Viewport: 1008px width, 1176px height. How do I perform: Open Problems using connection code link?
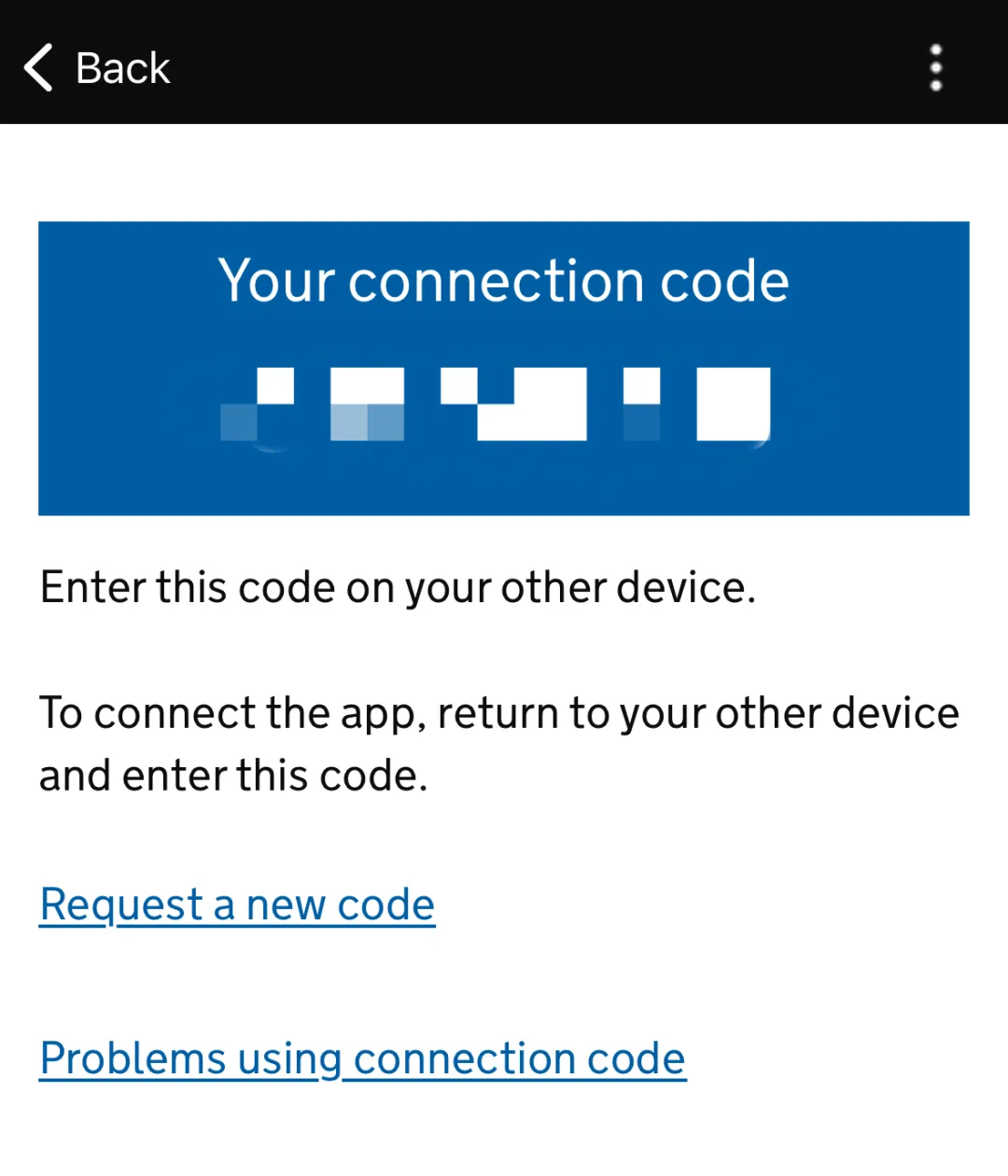click(362, 1058)
